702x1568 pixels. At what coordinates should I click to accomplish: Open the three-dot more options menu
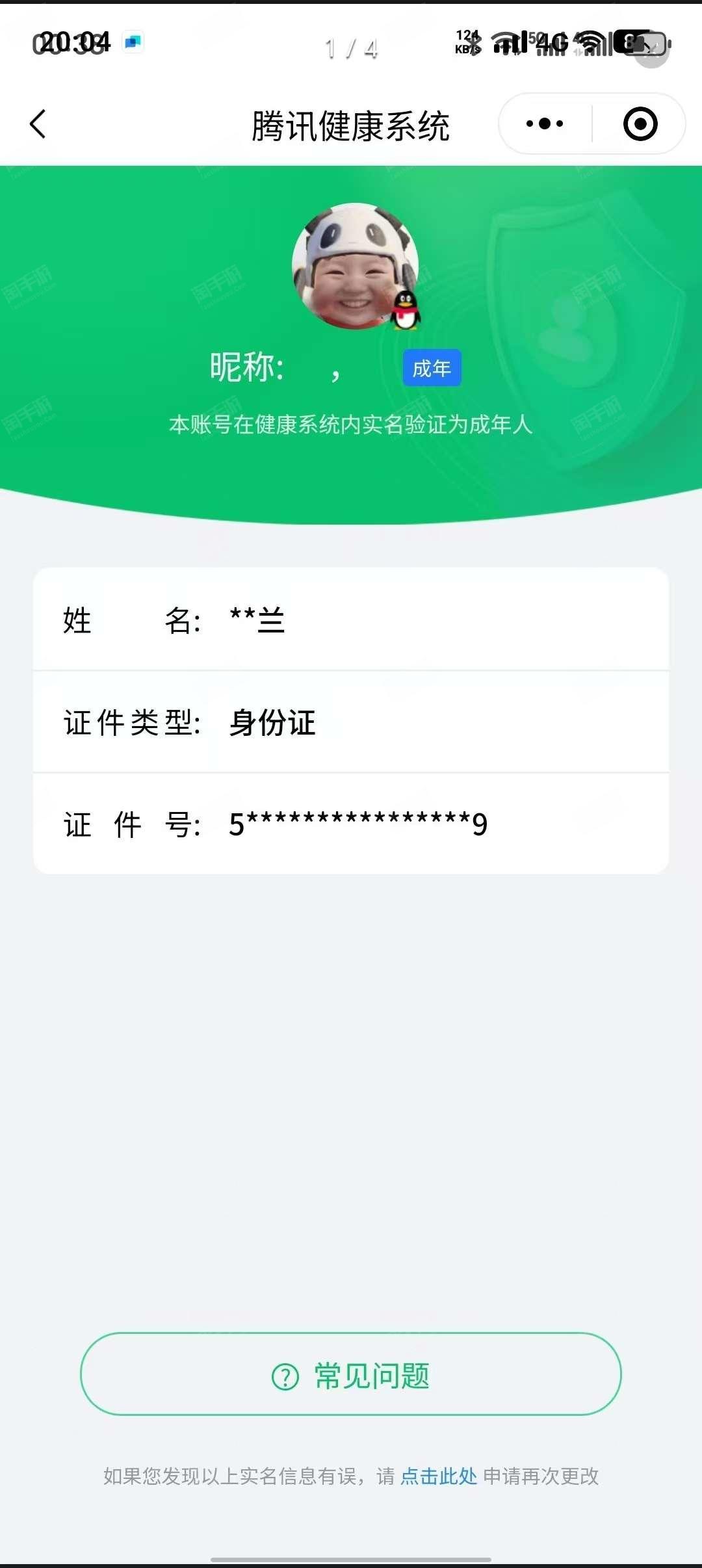545,124
